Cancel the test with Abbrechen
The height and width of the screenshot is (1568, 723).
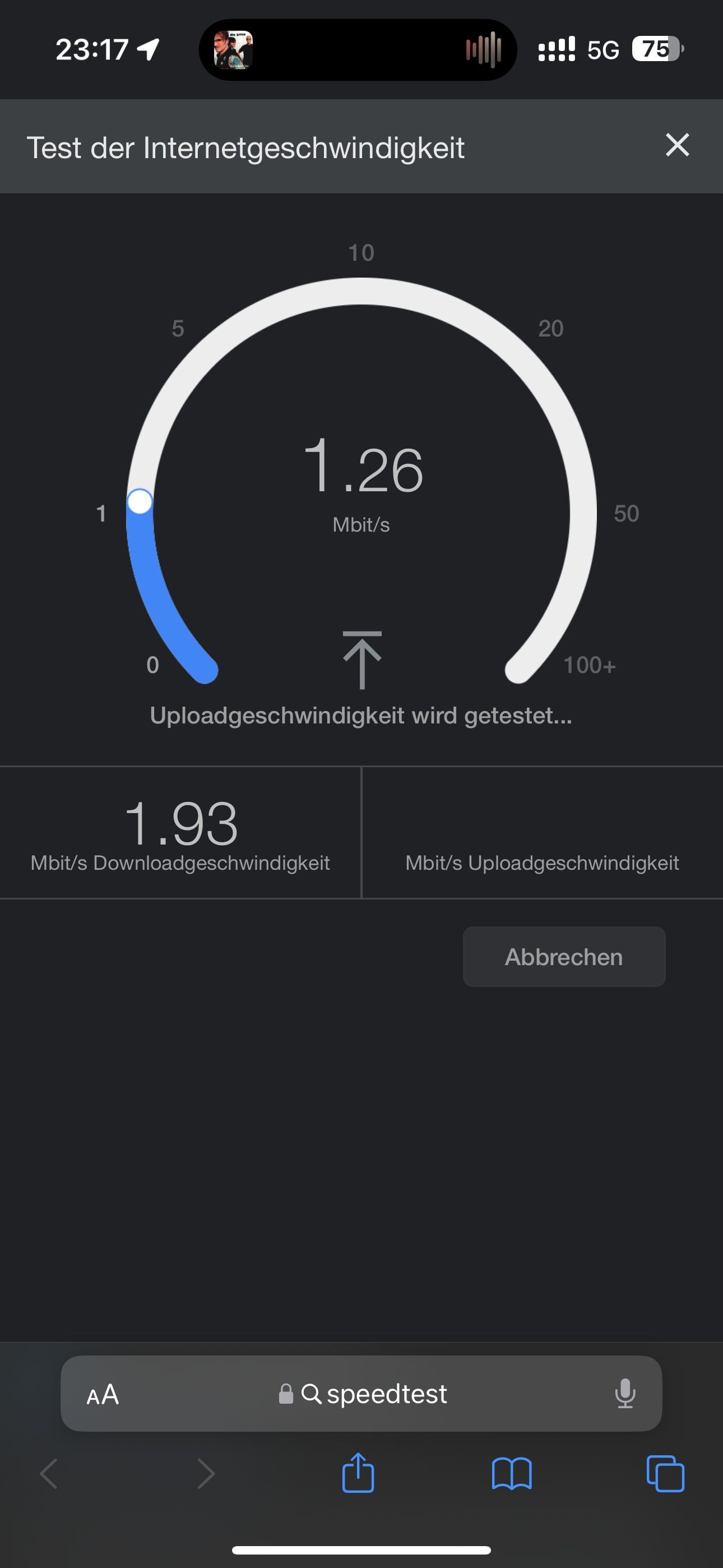pos(564,957)
